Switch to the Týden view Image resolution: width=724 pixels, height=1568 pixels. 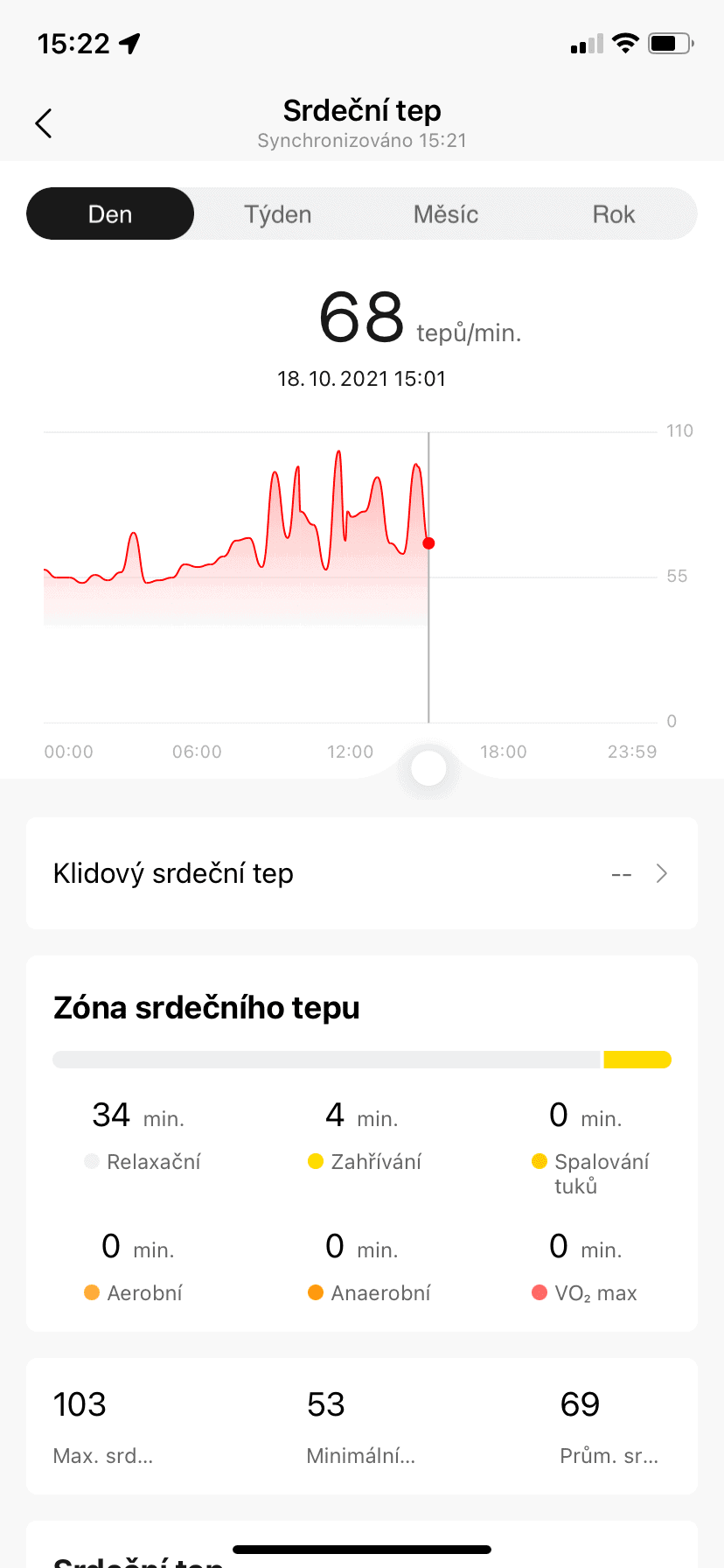click(x=277, y=214)
